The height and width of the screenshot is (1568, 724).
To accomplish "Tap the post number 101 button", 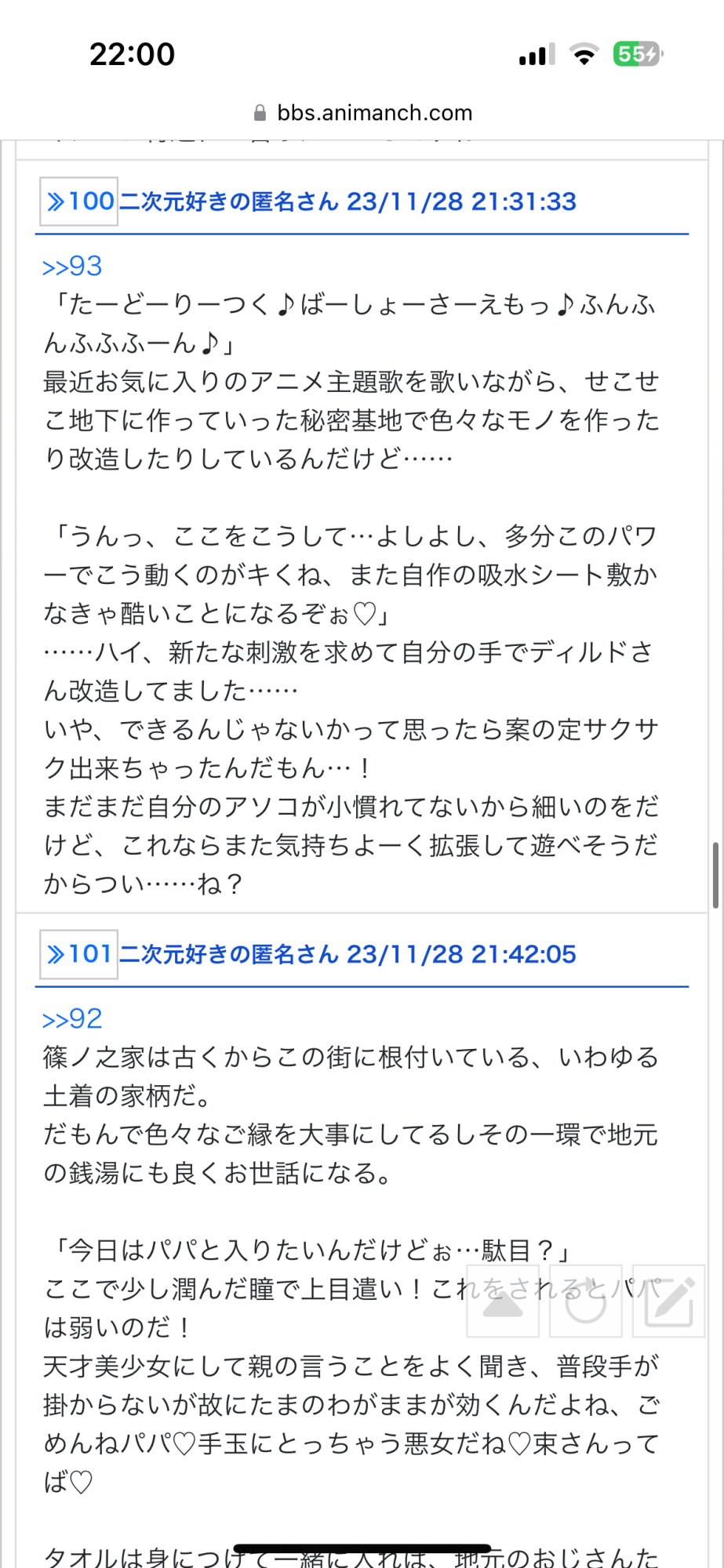I will pos(78,954).
